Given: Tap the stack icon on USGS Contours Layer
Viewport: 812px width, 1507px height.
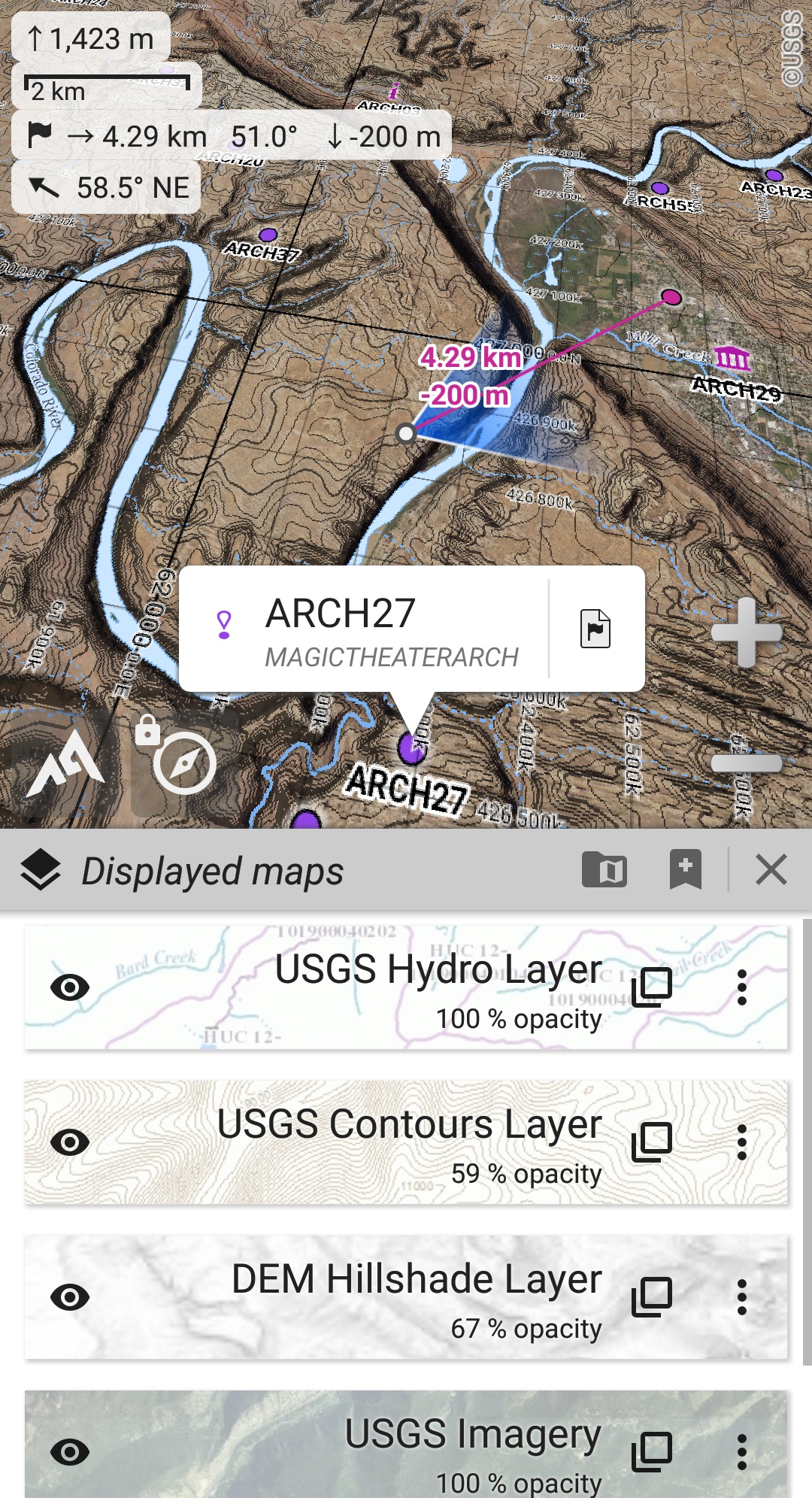Looking at the screenshot, I should [651, 1142].
